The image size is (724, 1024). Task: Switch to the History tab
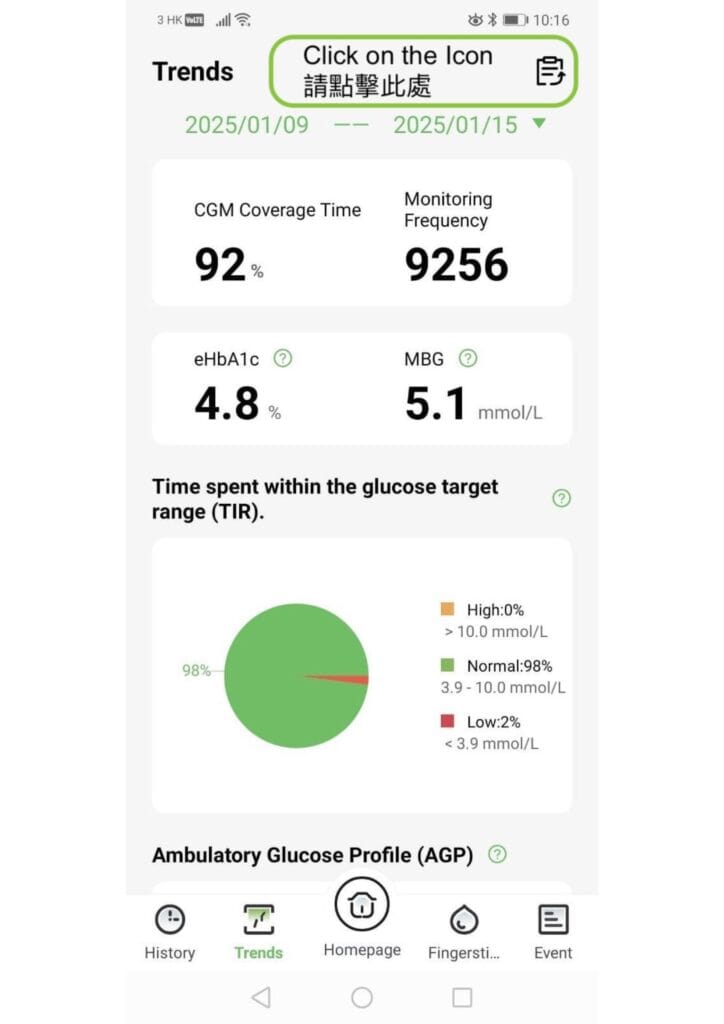(170, 932)
